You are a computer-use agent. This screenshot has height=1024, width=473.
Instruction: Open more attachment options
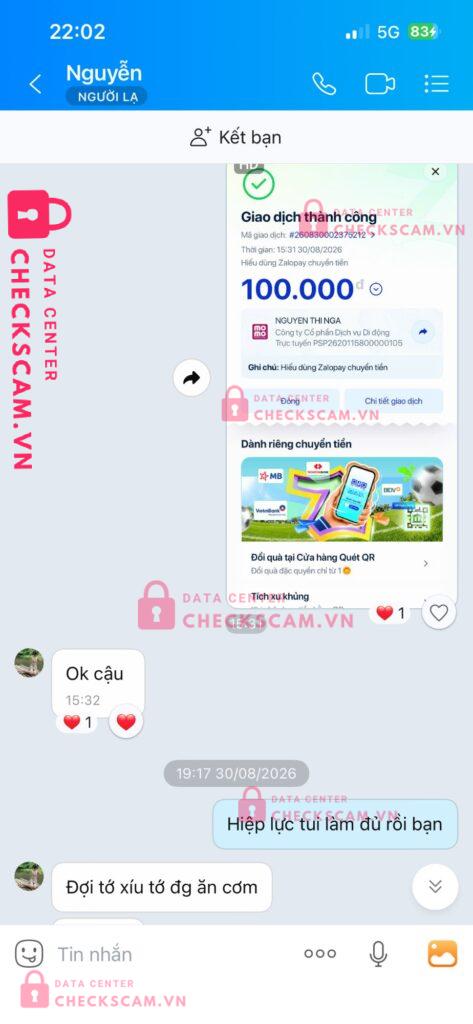coord(320,954)
